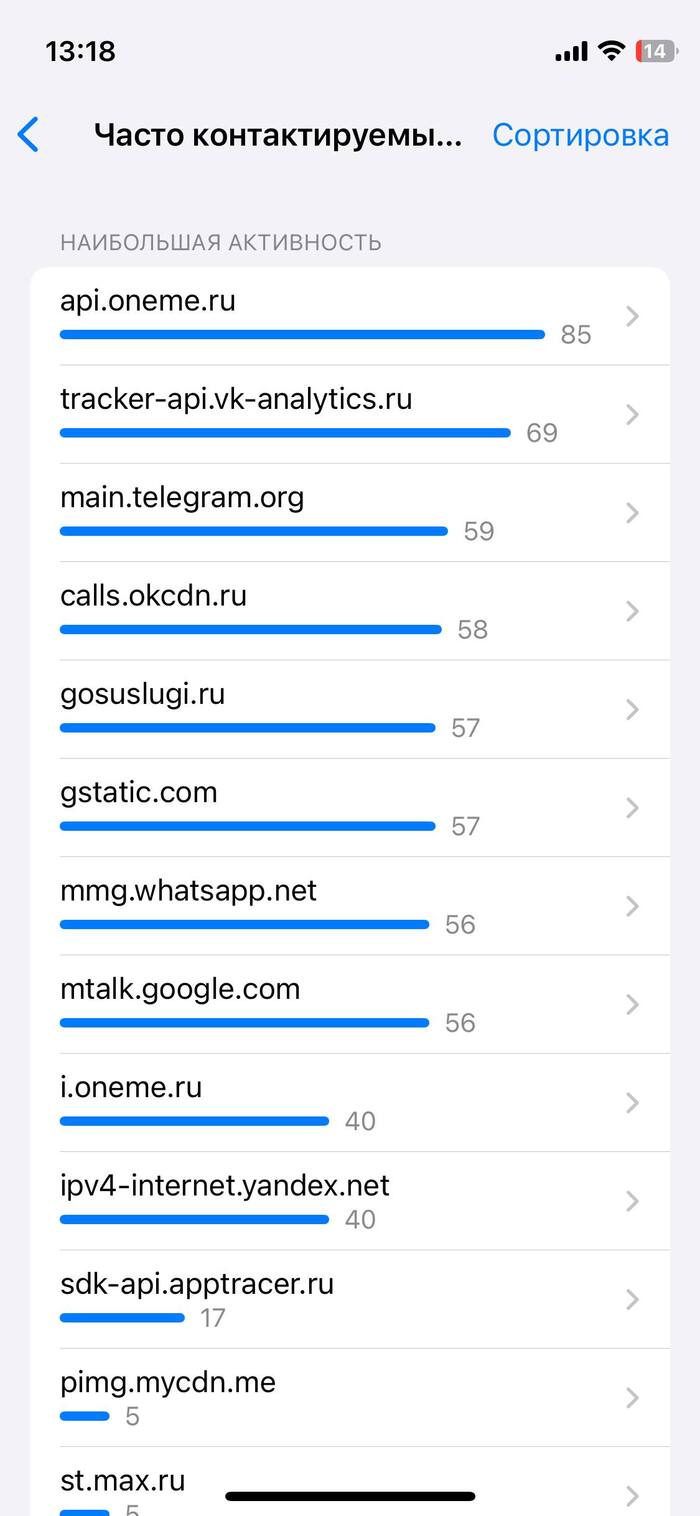This screenshot has width=700, height=1516.
Task: Show details for gstatic.com
Action: click(350, 806)
